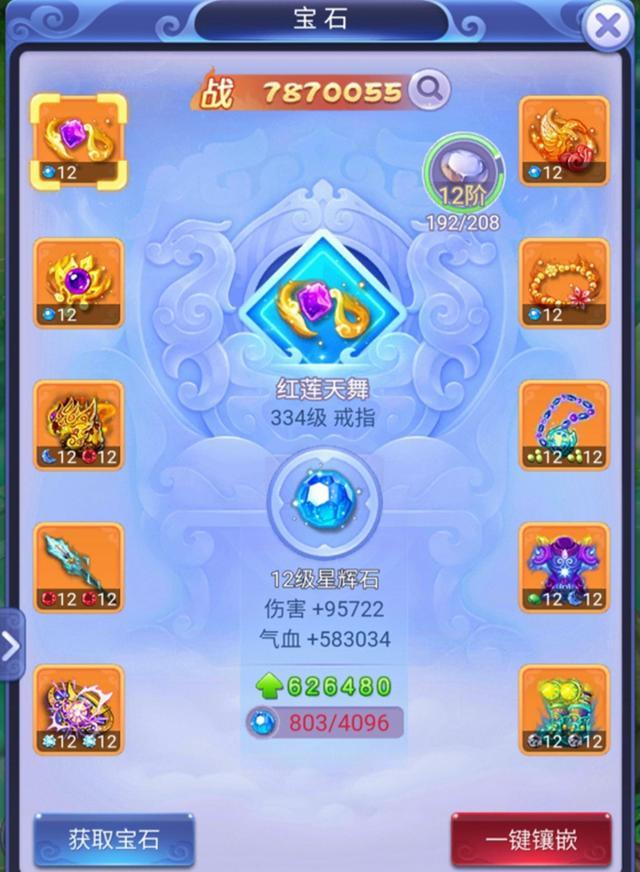This screenshot has width=640, height=872.
Task: Select the golden helmet equipment slot
Action: (79, 425)
